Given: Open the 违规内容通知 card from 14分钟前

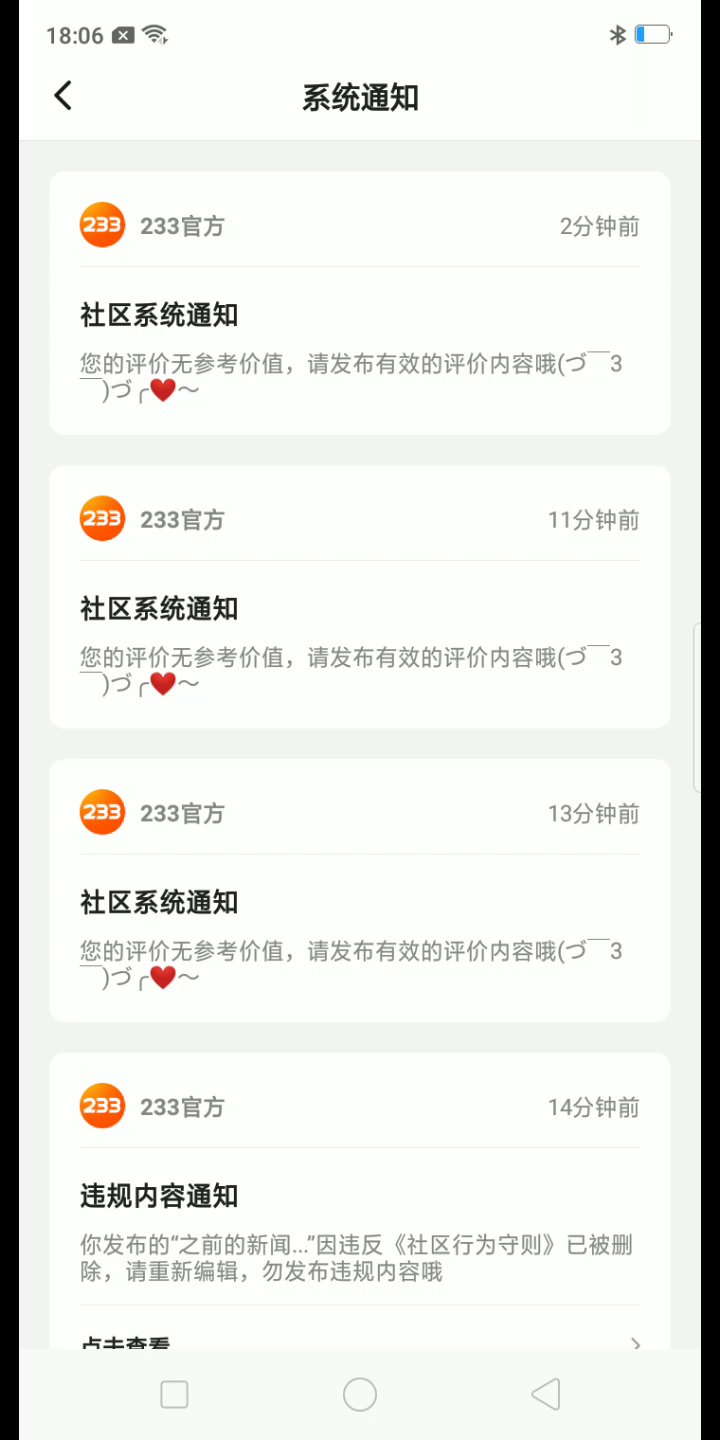Looking at the screenshot, I should tap(360, 1200).
